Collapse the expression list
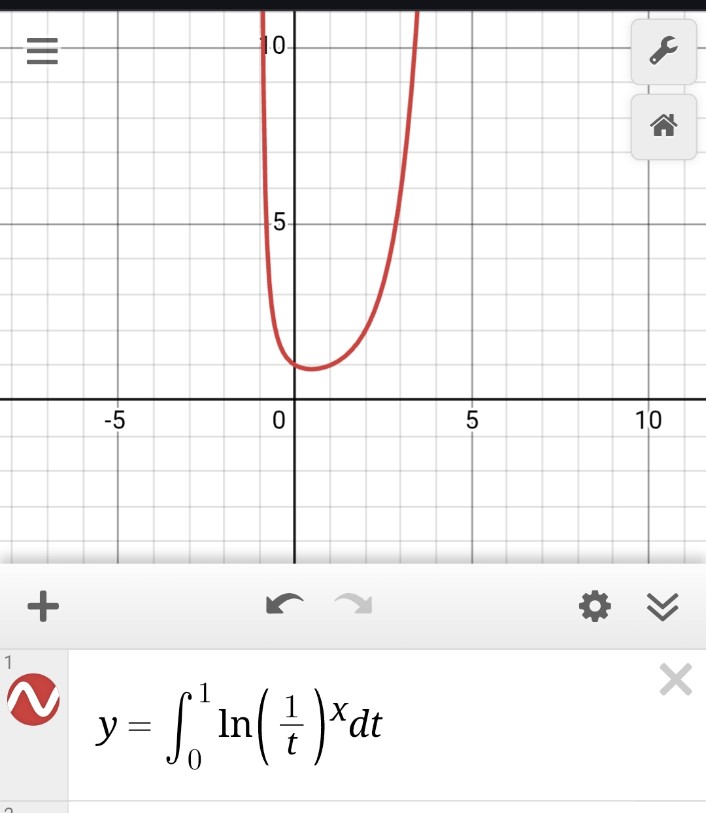Viewport: 706px width, 813px height. [663, 606]
